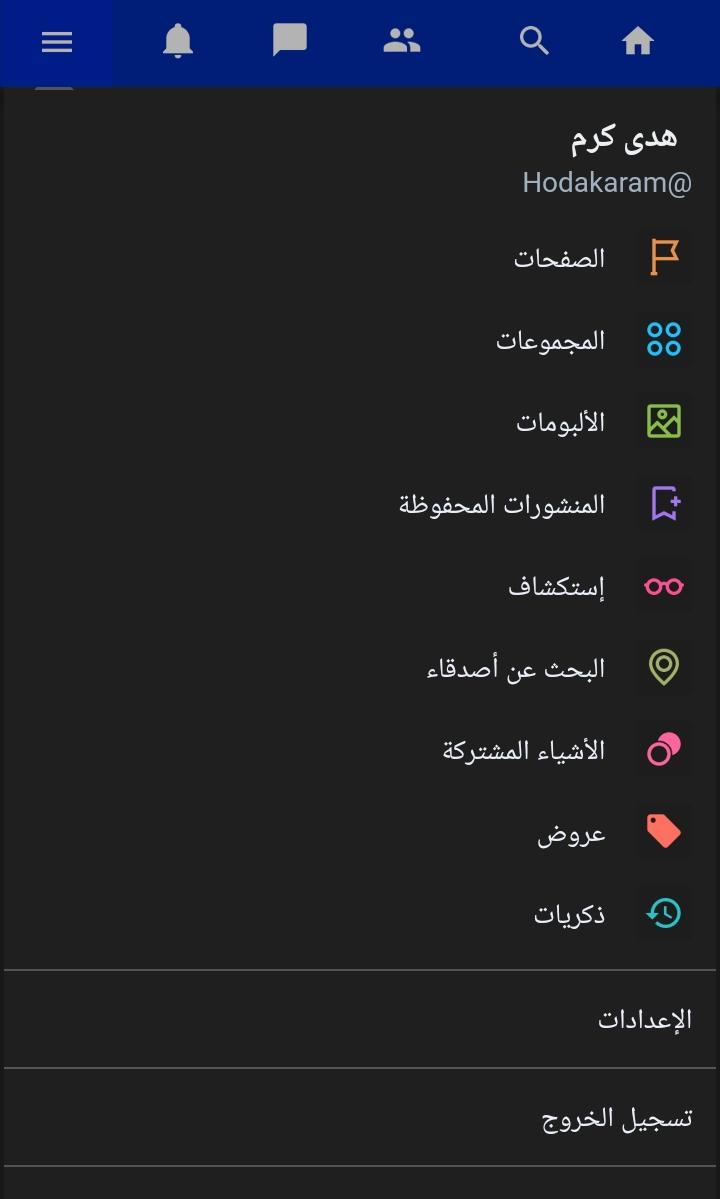This screenshot has width=720, height=1199.
Task: Go to the home icon
Action: (x=638, y=42)
